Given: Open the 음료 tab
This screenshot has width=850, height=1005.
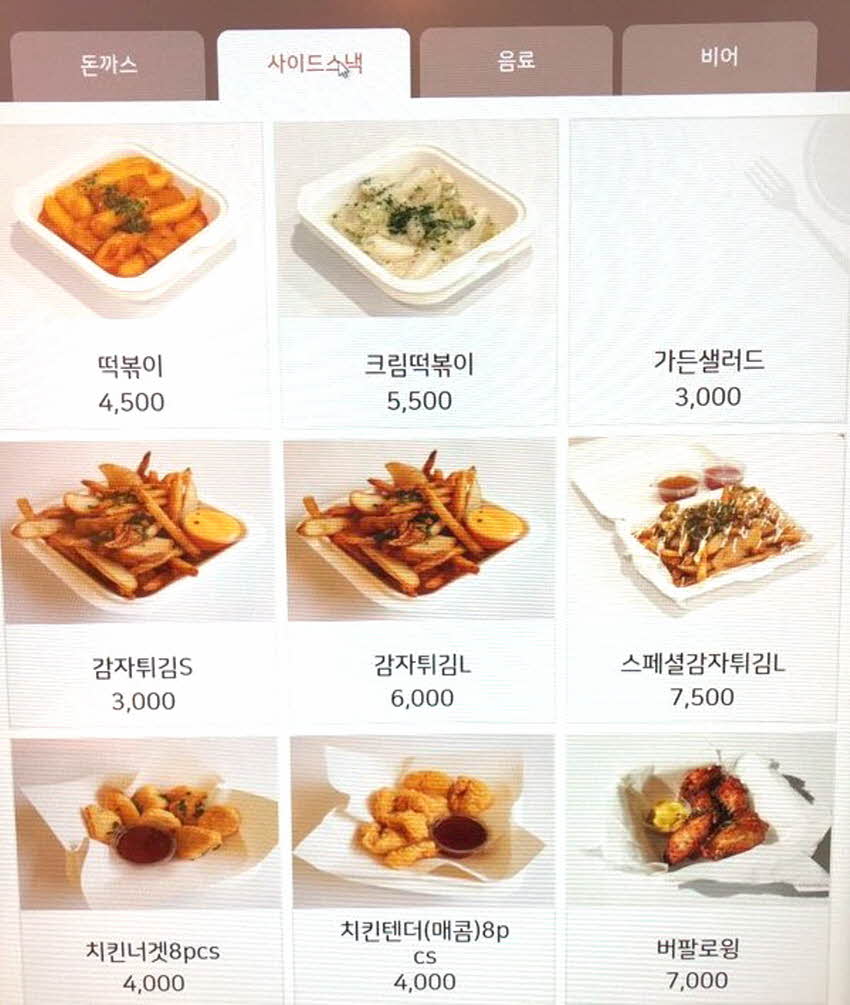Looking at the screenshot, I should coord(516,62).
